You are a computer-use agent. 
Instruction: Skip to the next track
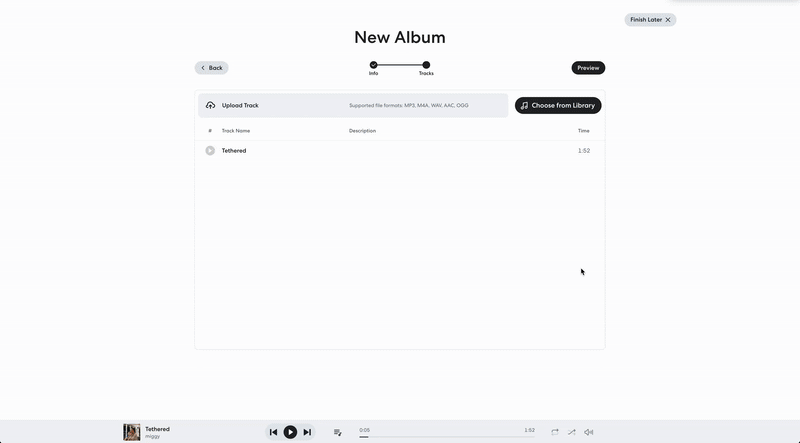click(307, 432)
